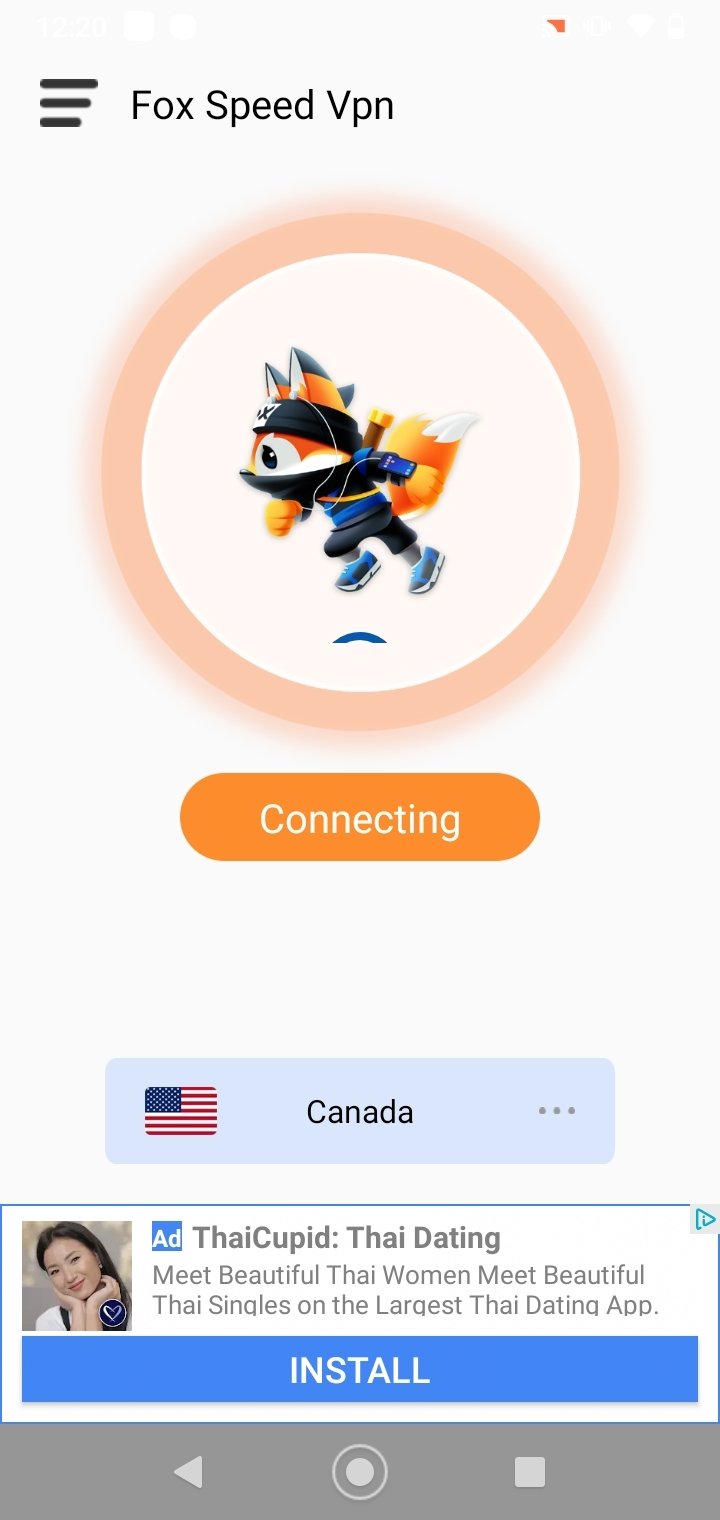Viewport: 720px width, 1520px height.
Task: Open the AdChoices info icon
Action: point(705,1219)
